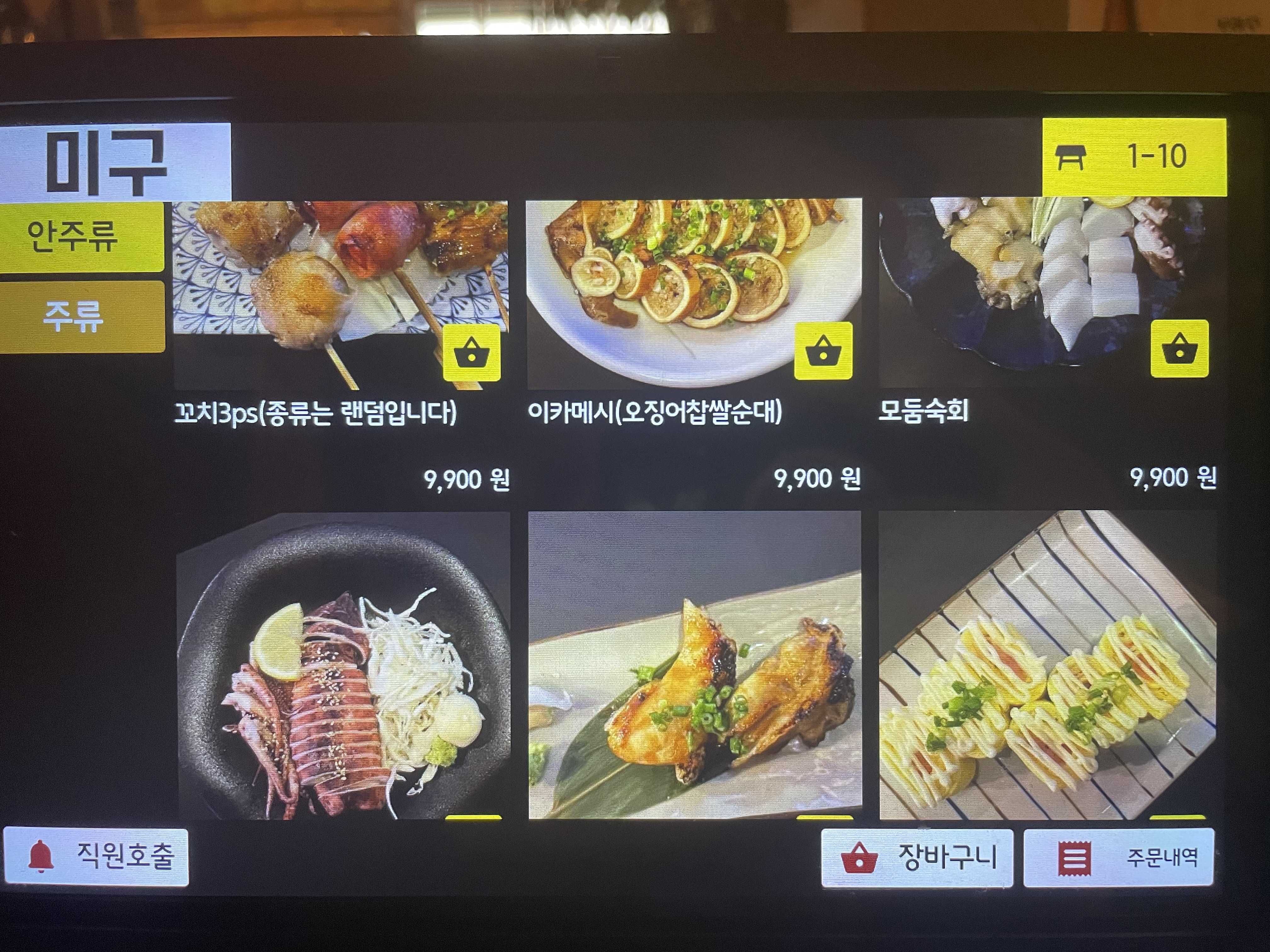View 주문내역 order history

1118,858
